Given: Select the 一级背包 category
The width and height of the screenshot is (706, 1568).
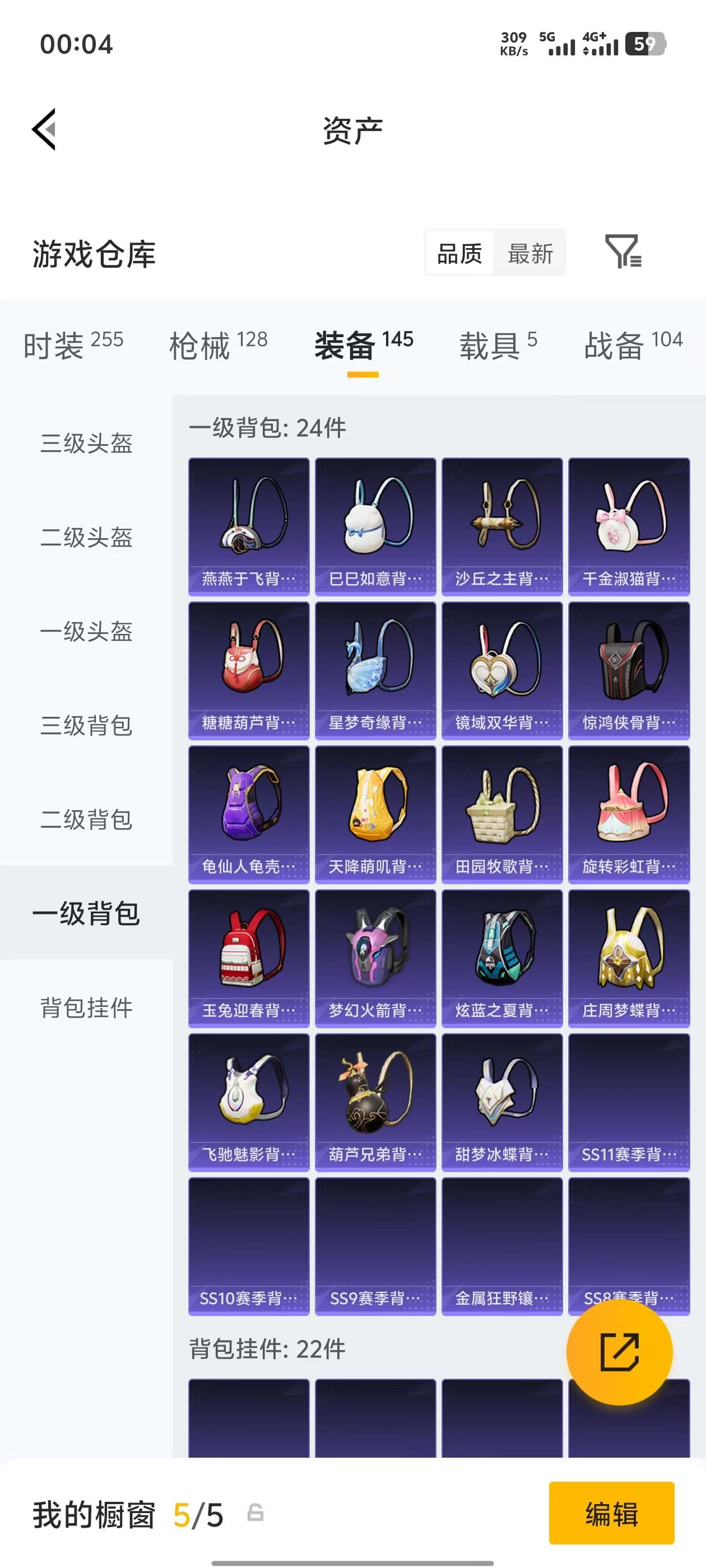Looking at the screenshot, I should [86, 914].
